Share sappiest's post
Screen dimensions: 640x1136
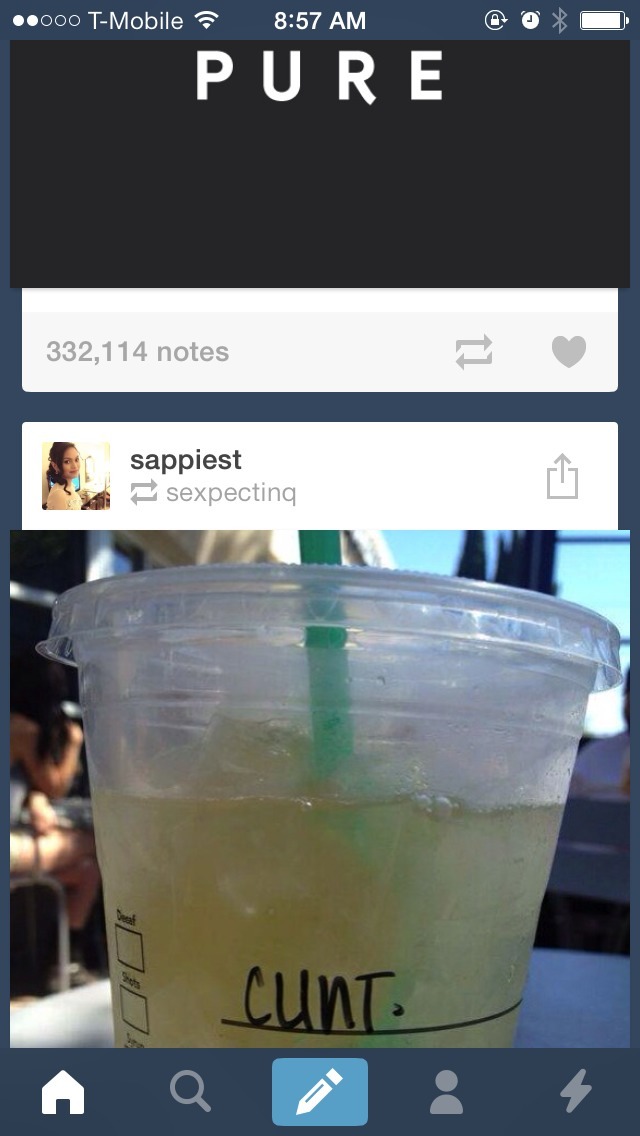(562, 476)
